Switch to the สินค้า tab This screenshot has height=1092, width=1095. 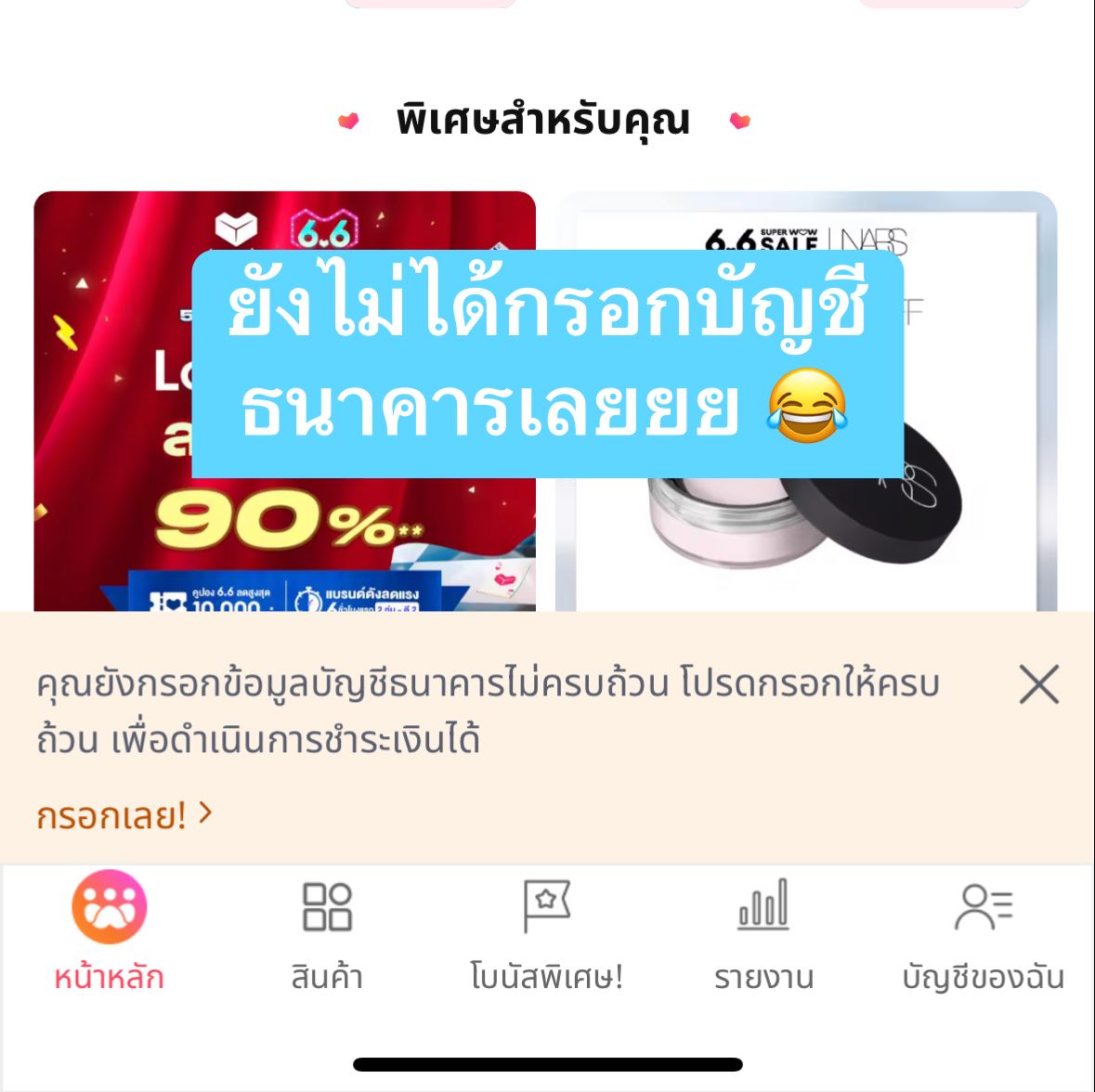(327, 933)
